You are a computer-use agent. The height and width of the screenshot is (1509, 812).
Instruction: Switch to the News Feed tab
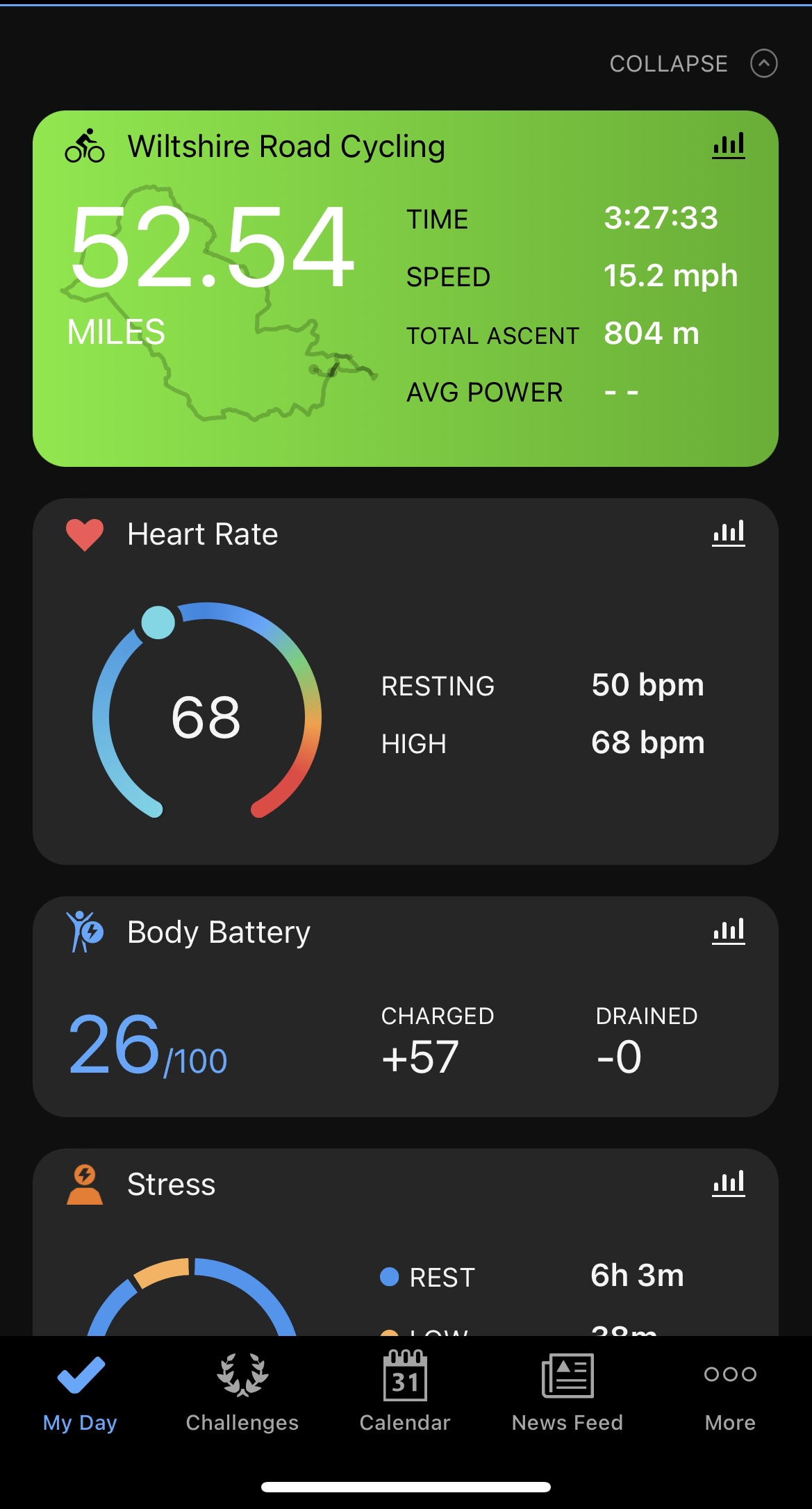[x=567, y=1394]
